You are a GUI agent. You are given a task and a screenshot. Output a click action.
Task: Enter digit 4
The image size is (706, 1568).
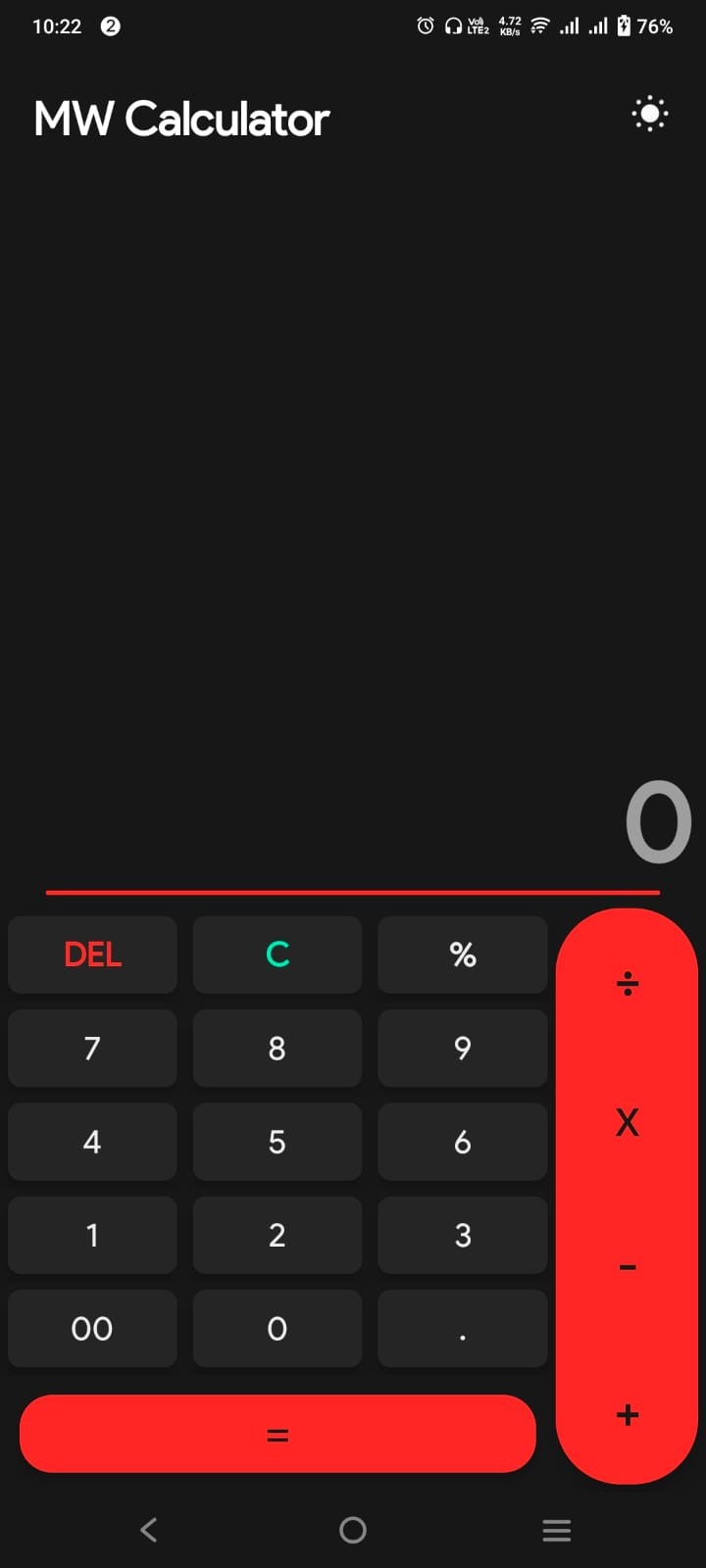tap(92, 1142)
